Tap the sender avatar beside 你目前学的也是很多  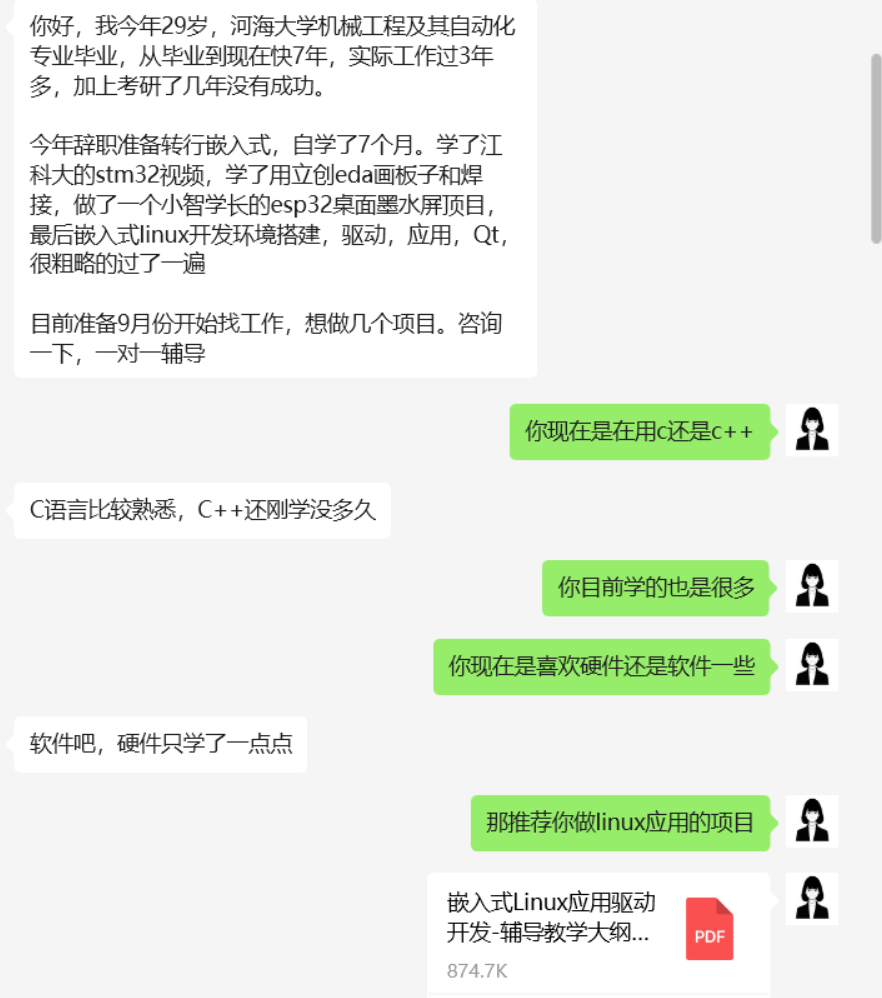pos(811,587)
